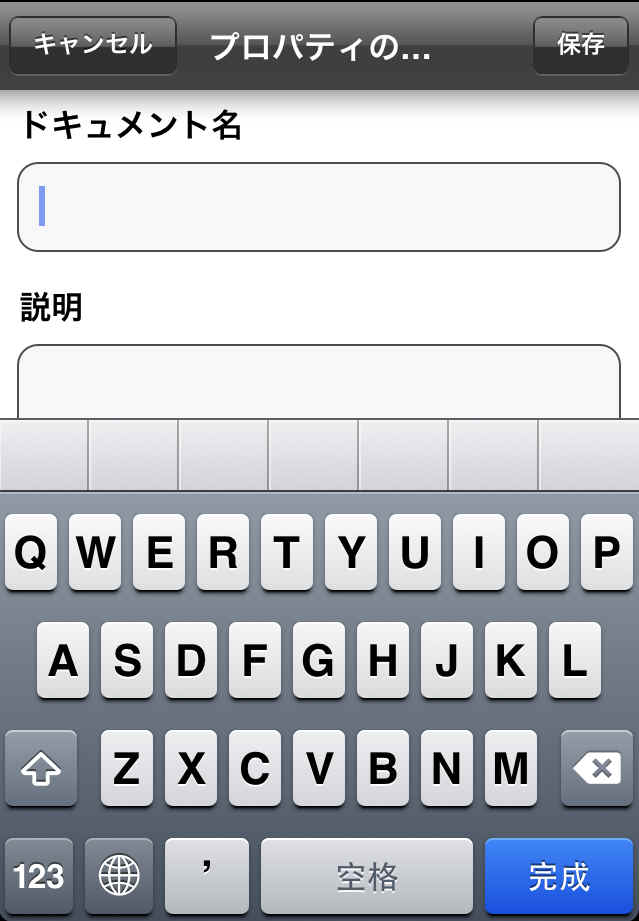Tap the キャンセル (Cancel) button
The image size is (639, 921).
[x=92, y=45]
